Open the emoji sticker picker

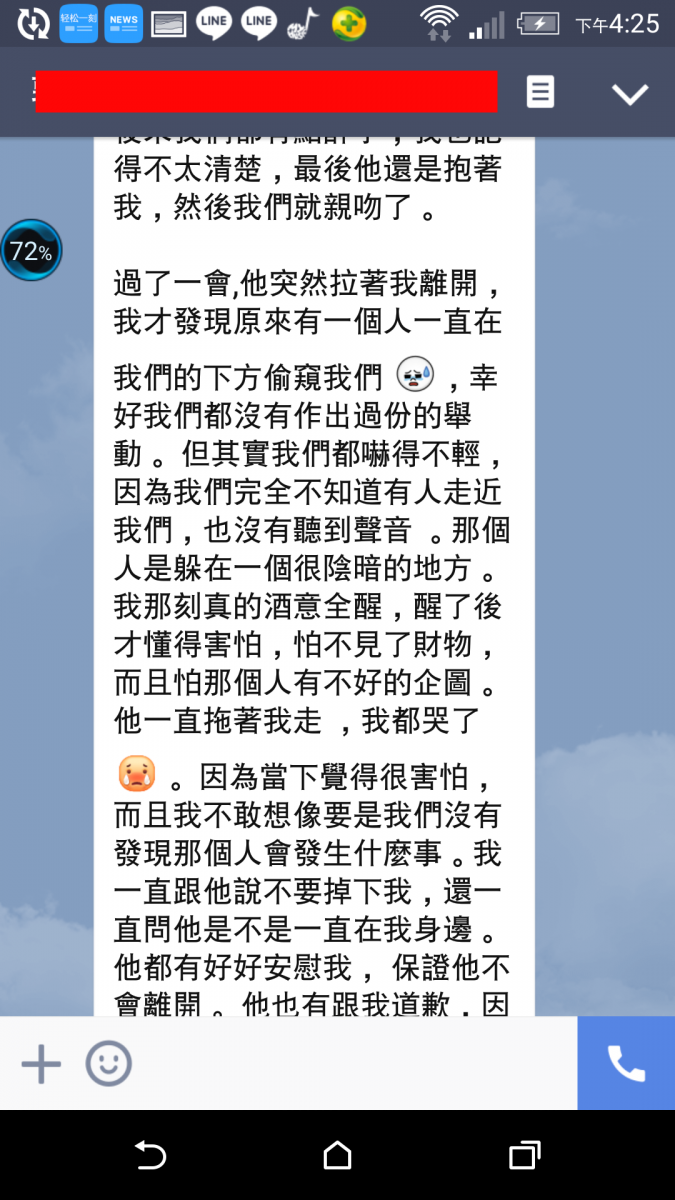click(108, 1064)
